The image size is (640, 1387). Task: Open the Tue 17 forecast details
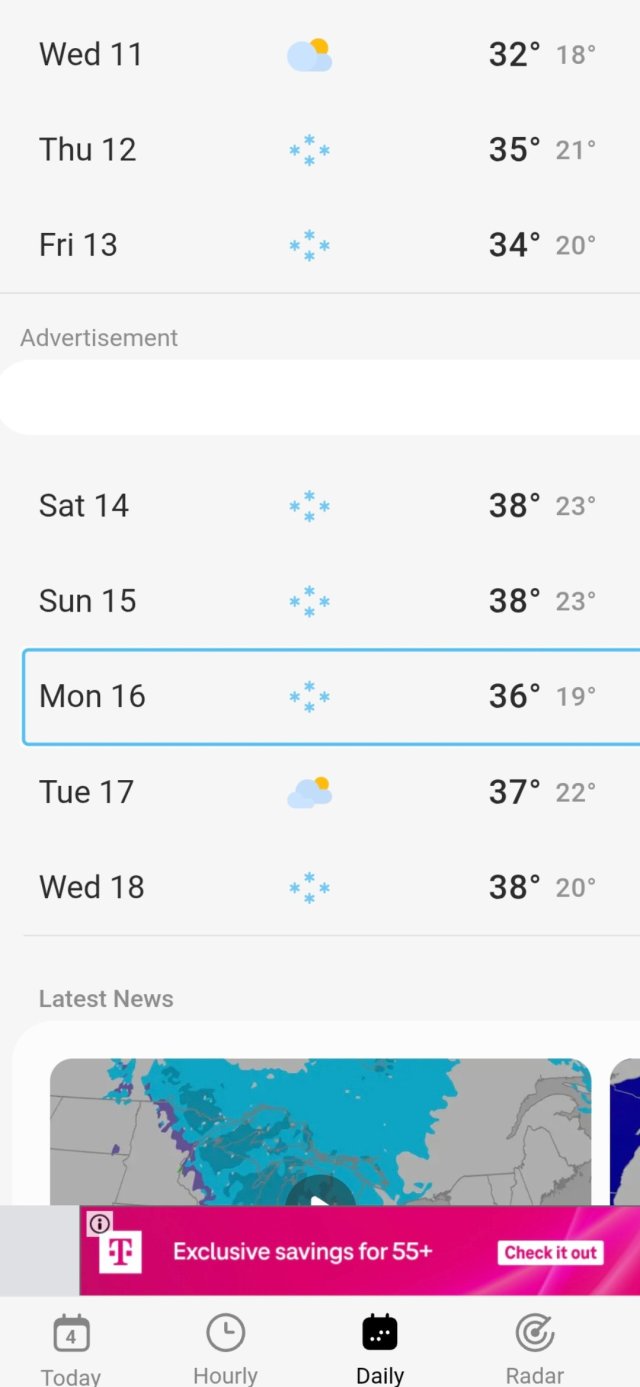(320, 792)
